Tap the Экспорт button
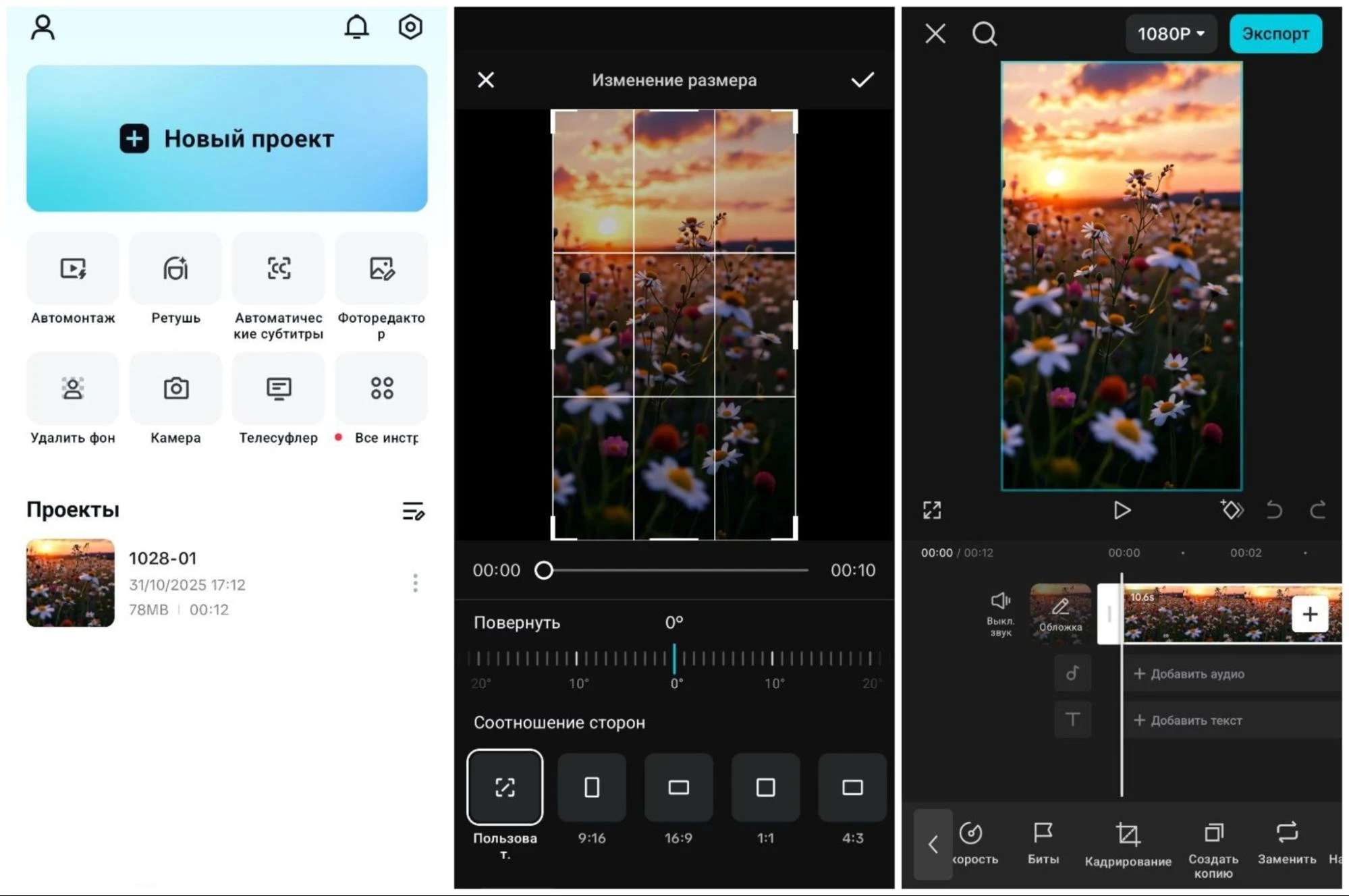The width and height of the screenshot is (1349, 896). click(x=1275, y=34)
